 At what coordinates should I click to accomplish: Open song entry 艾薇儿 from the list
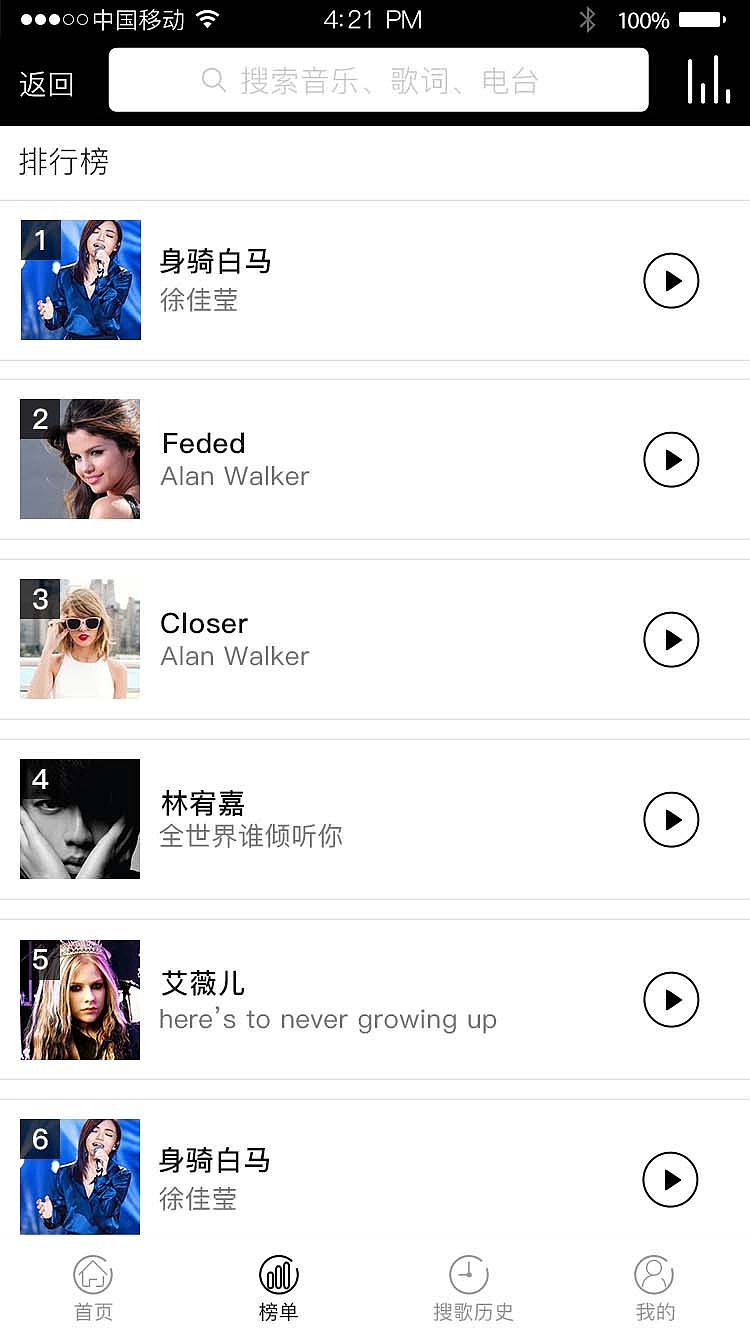click(300, 1000)
